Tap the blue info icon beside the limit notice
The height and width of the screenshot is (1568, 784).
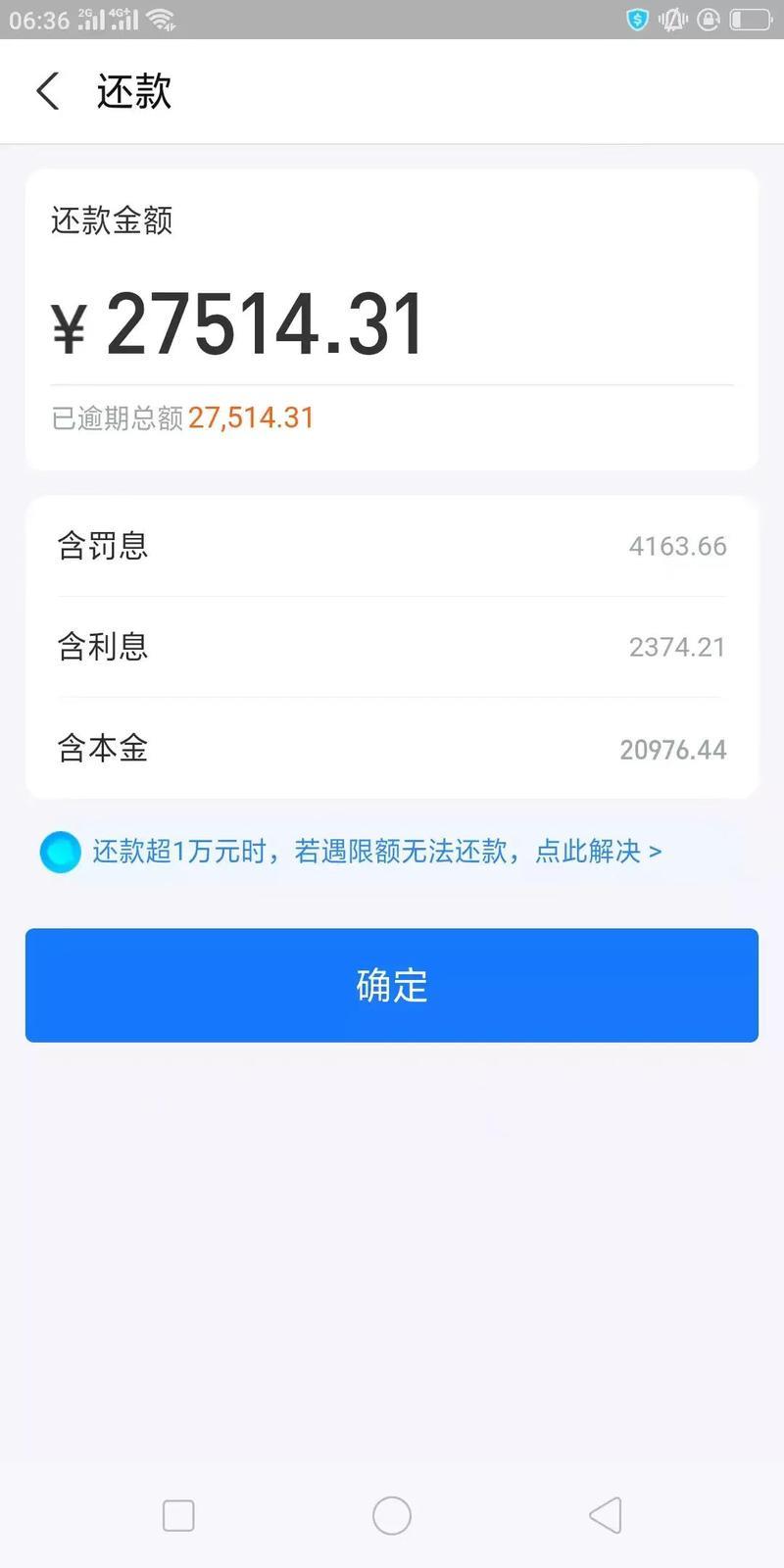pos(60,852)
